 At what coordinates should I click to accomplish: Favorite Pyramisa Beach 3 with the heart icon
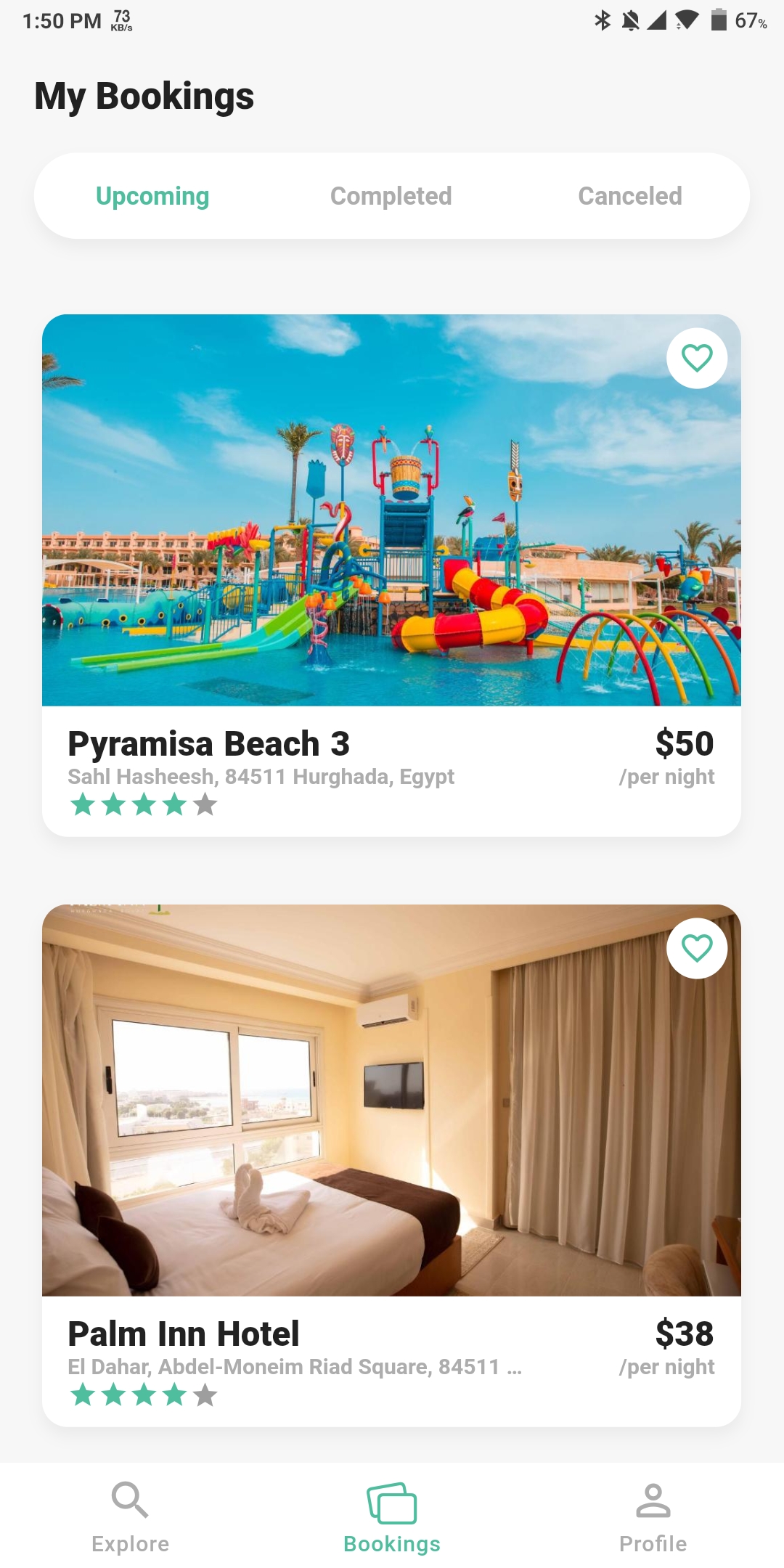(x=697, y=359)
